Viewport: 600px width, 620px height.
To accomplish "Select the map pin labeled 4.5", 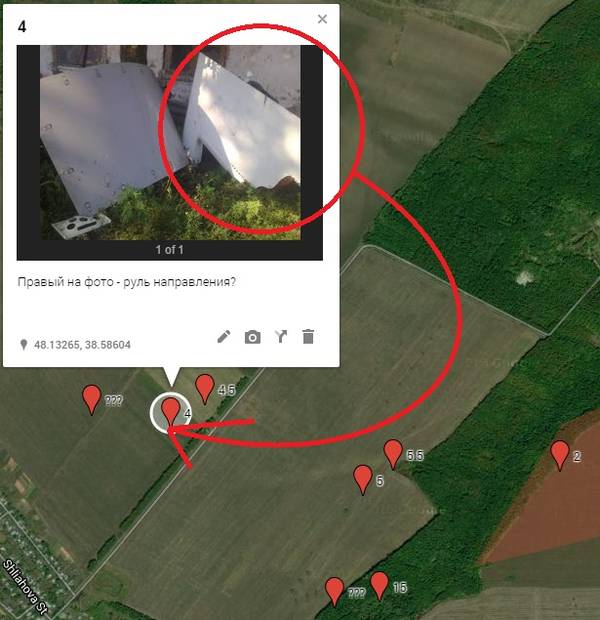I will tap(205, 387).
